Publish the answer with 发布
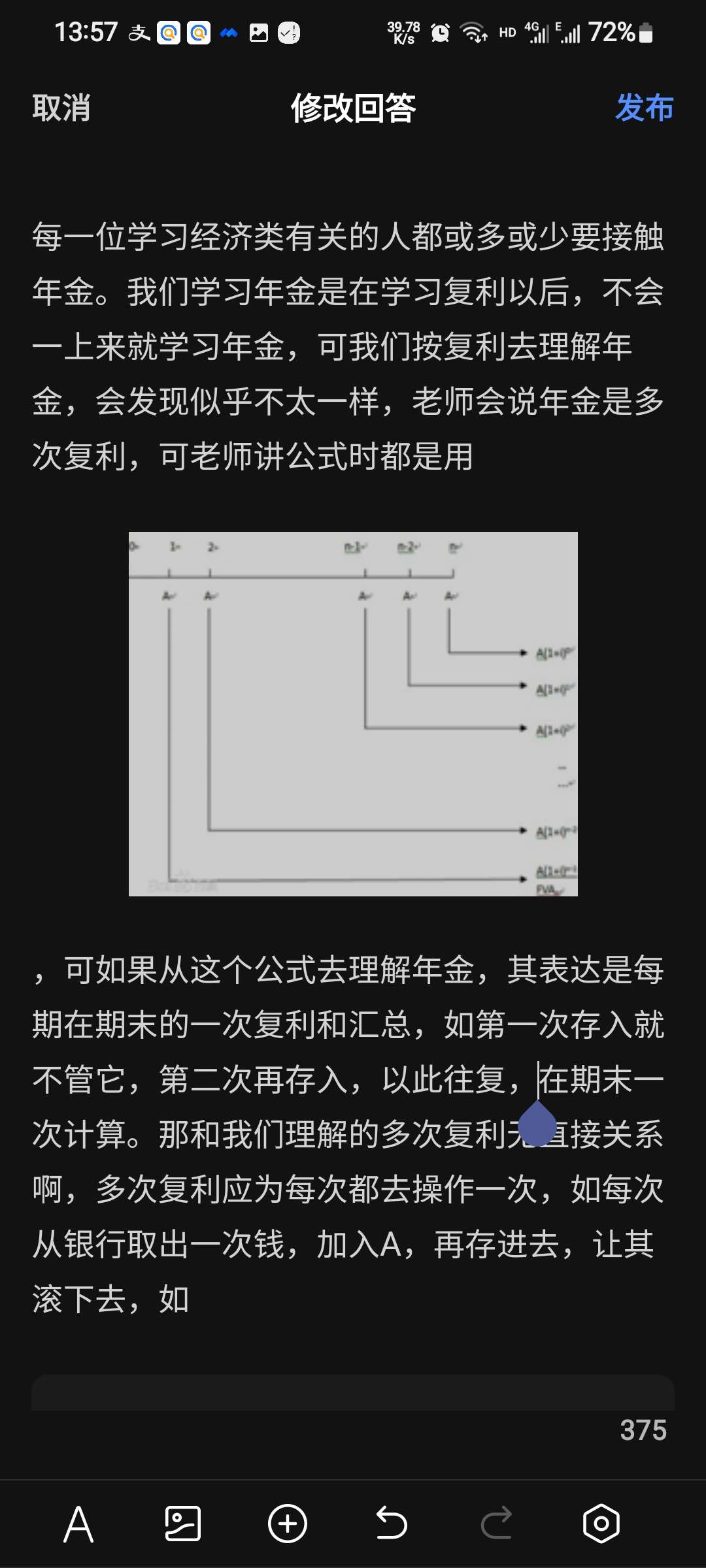This screenshot has width=706, height=1568. pos(644,108)
